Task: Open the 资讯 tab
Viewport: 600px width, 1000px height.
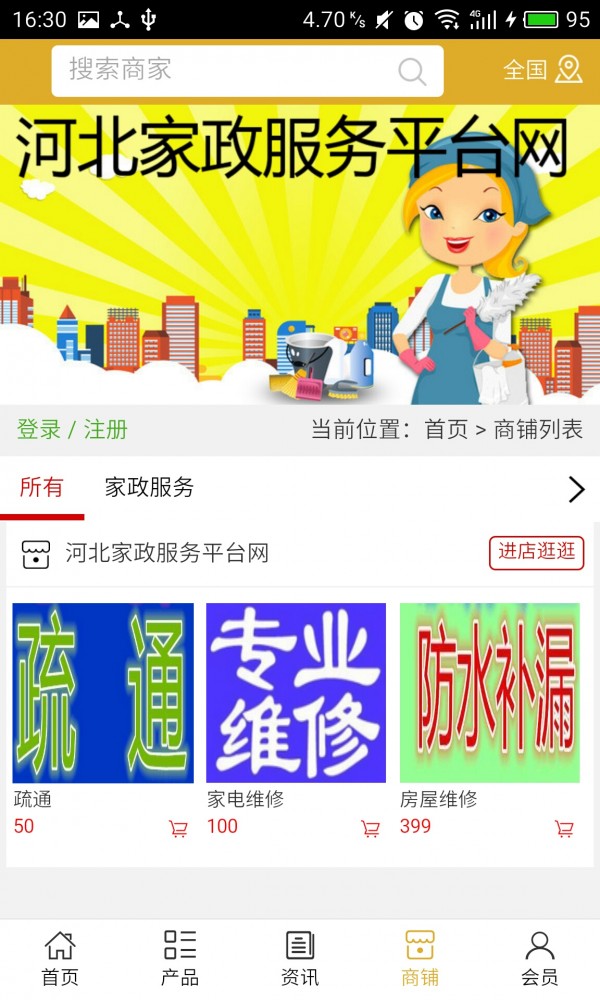Action: 300,958
